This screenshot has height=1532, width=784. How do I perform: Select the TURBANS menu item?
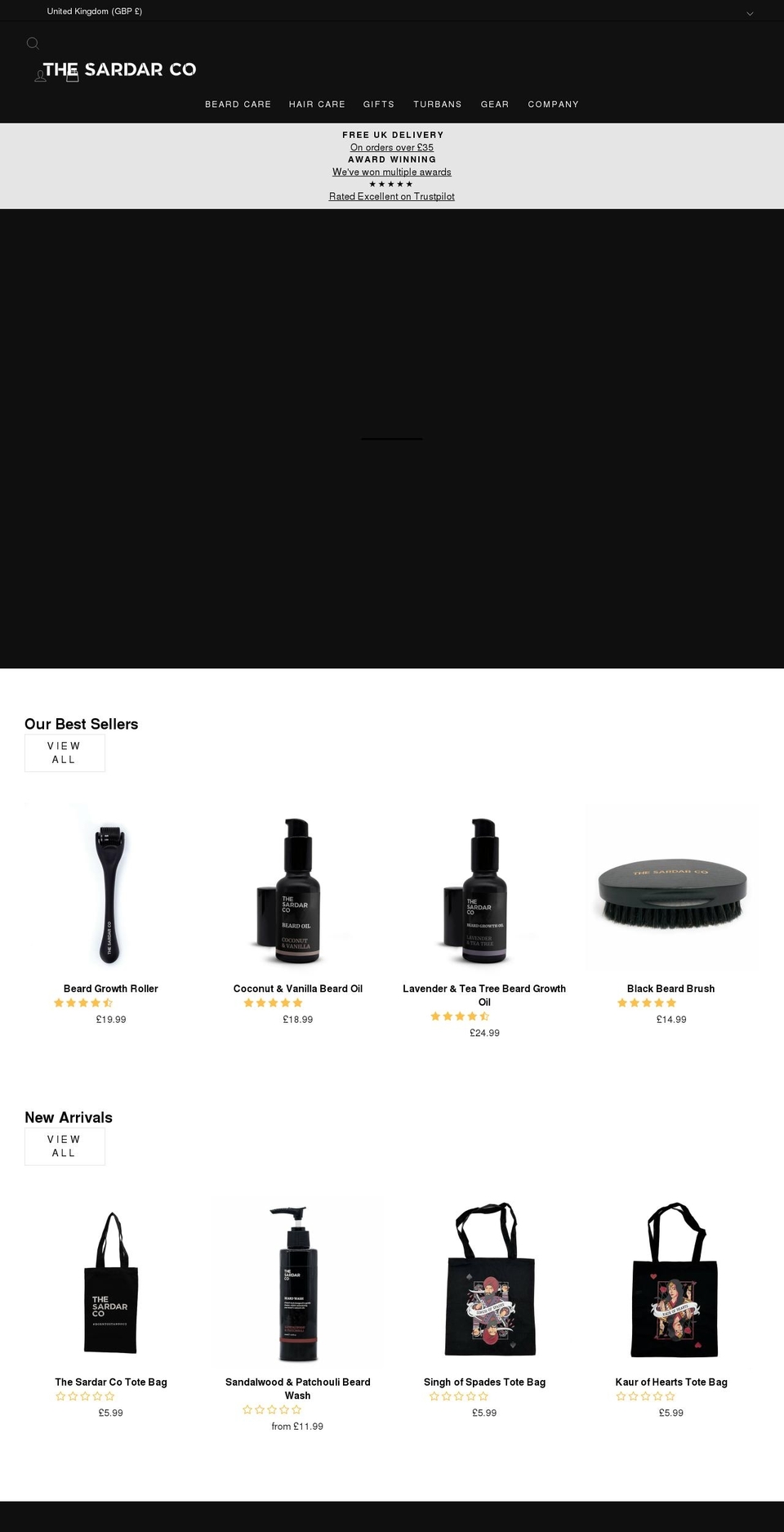438,105
